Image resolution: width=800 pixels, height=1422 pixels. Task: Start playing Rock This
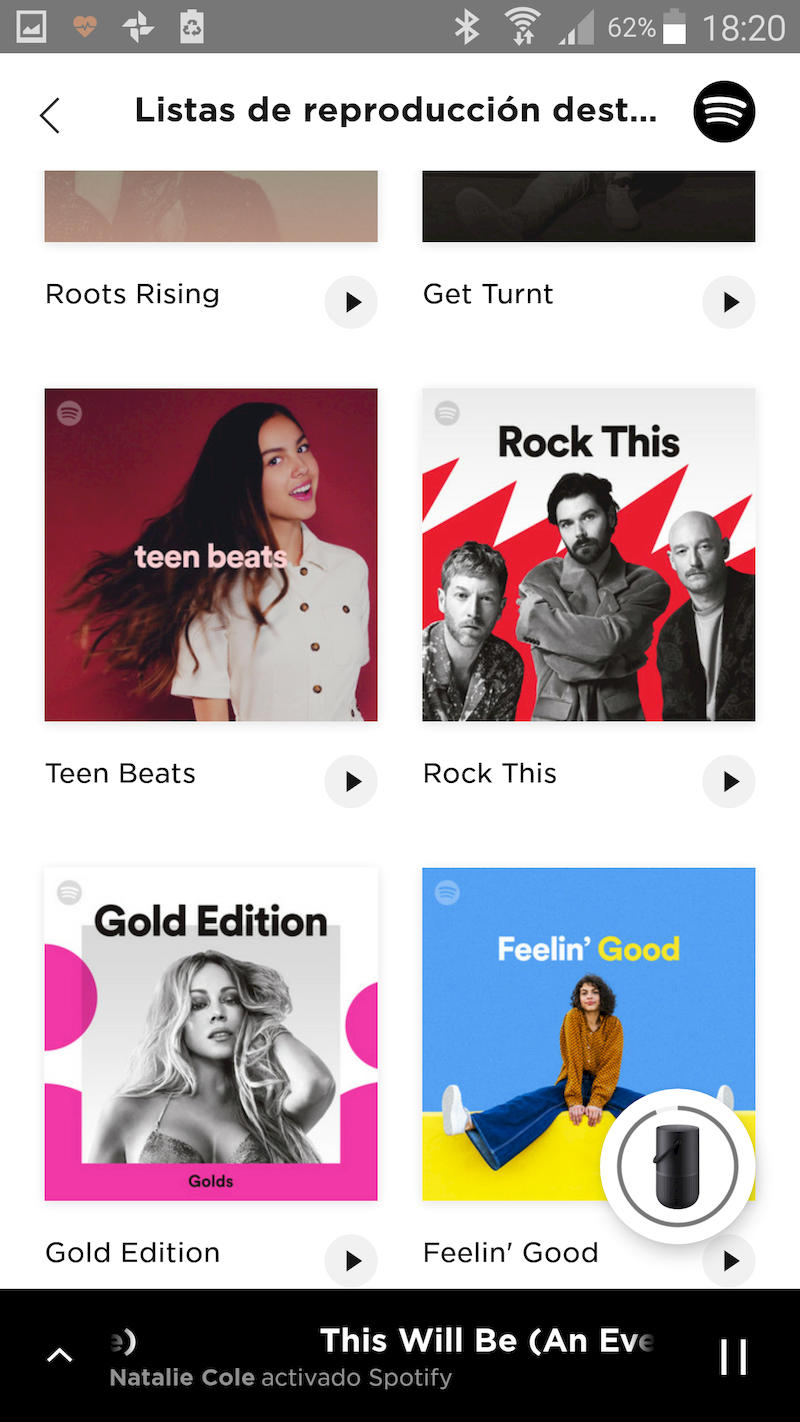pos(729,781)
